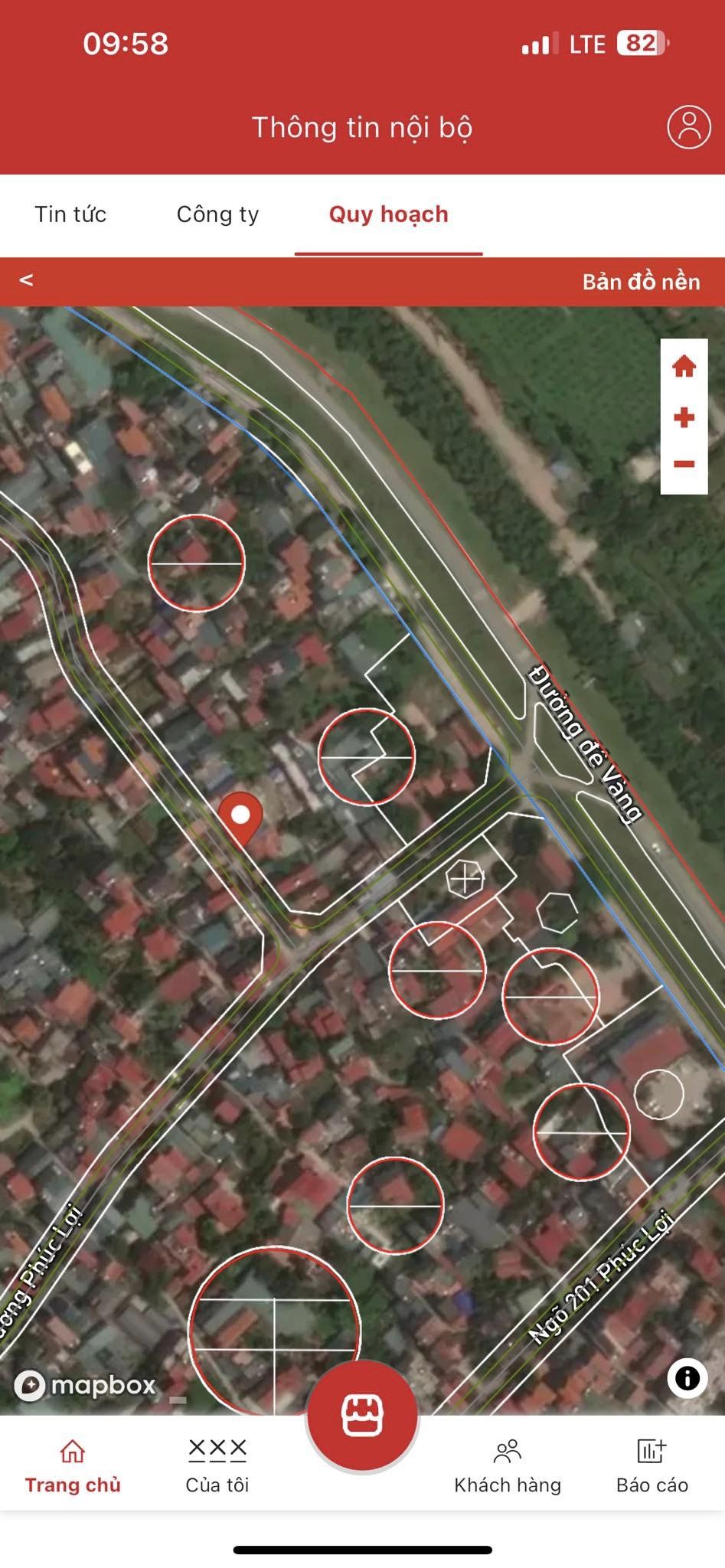Show map attribution info

pos(687,1378)
